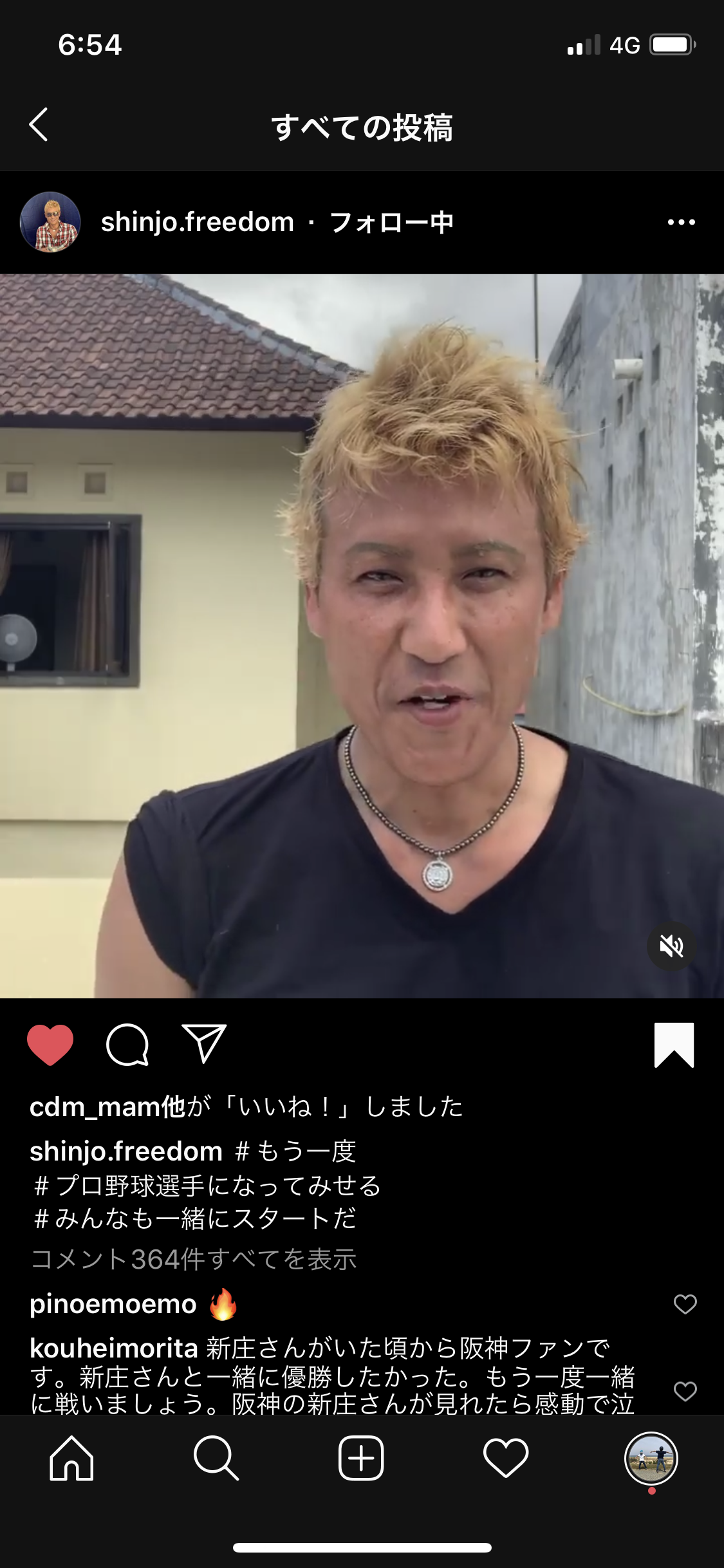
Task: Open shinjo.freedom's profile from the post header
Action: (x=197, y=223)
